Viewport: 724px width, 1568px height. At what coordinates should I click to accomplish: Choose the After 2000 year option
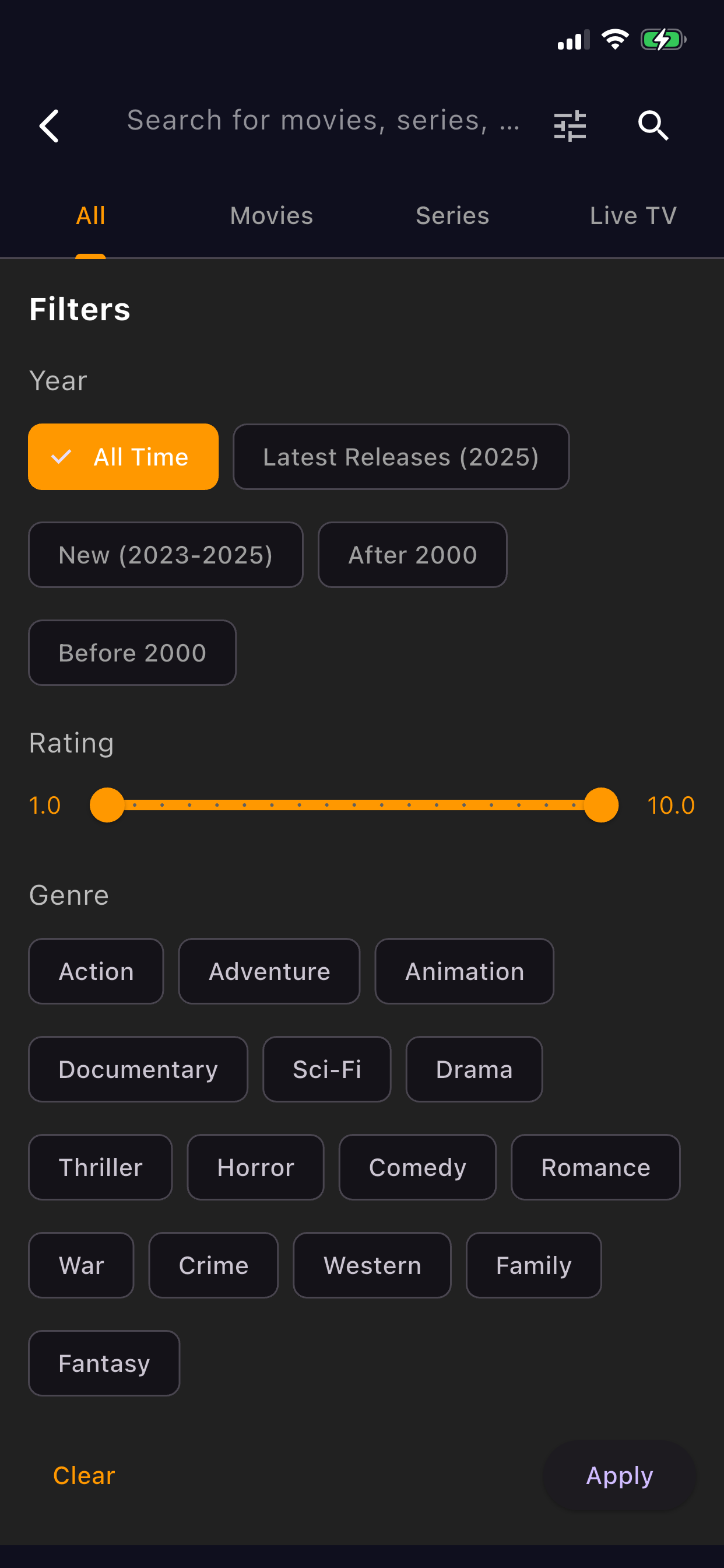(x=413, y=555)
